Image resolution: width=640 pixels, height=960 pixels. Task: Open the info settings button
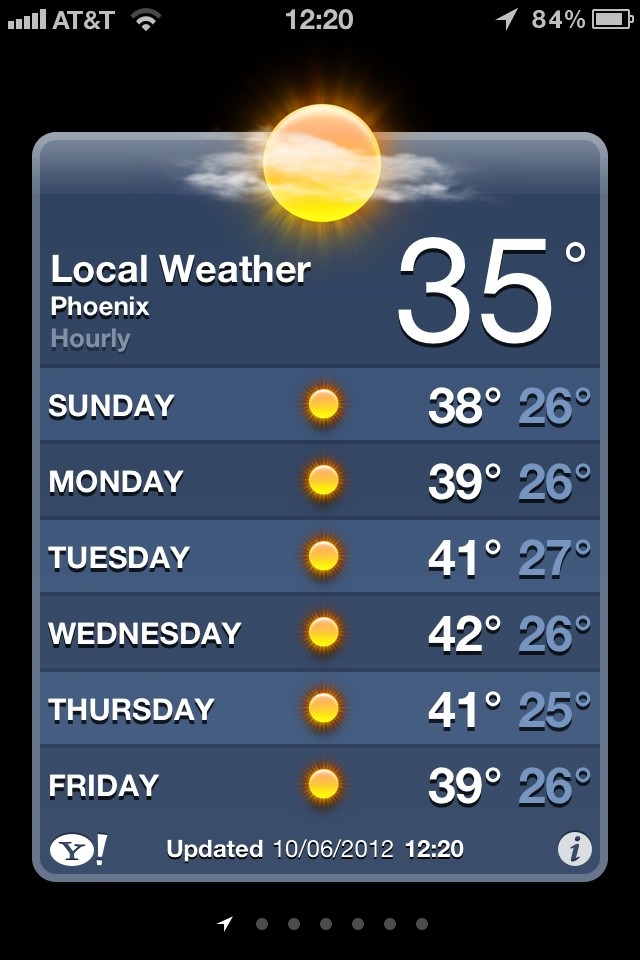coord(574,850)
